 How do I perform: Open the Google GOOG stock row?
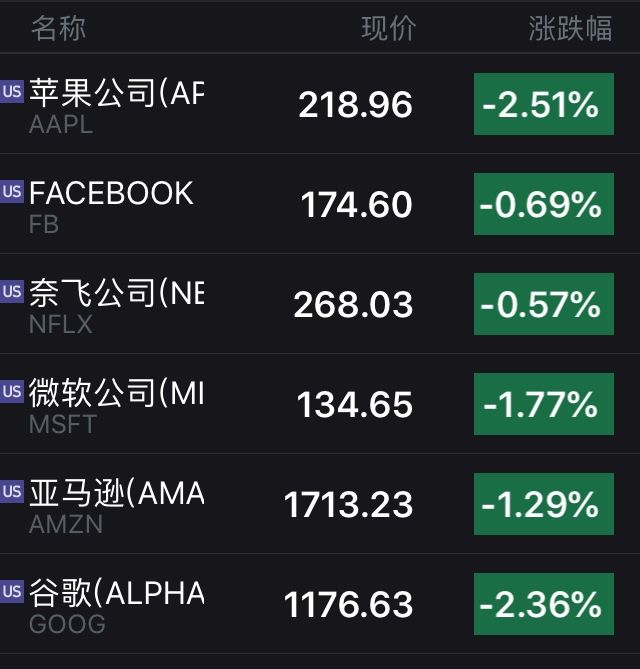click(x=116, y=604)
